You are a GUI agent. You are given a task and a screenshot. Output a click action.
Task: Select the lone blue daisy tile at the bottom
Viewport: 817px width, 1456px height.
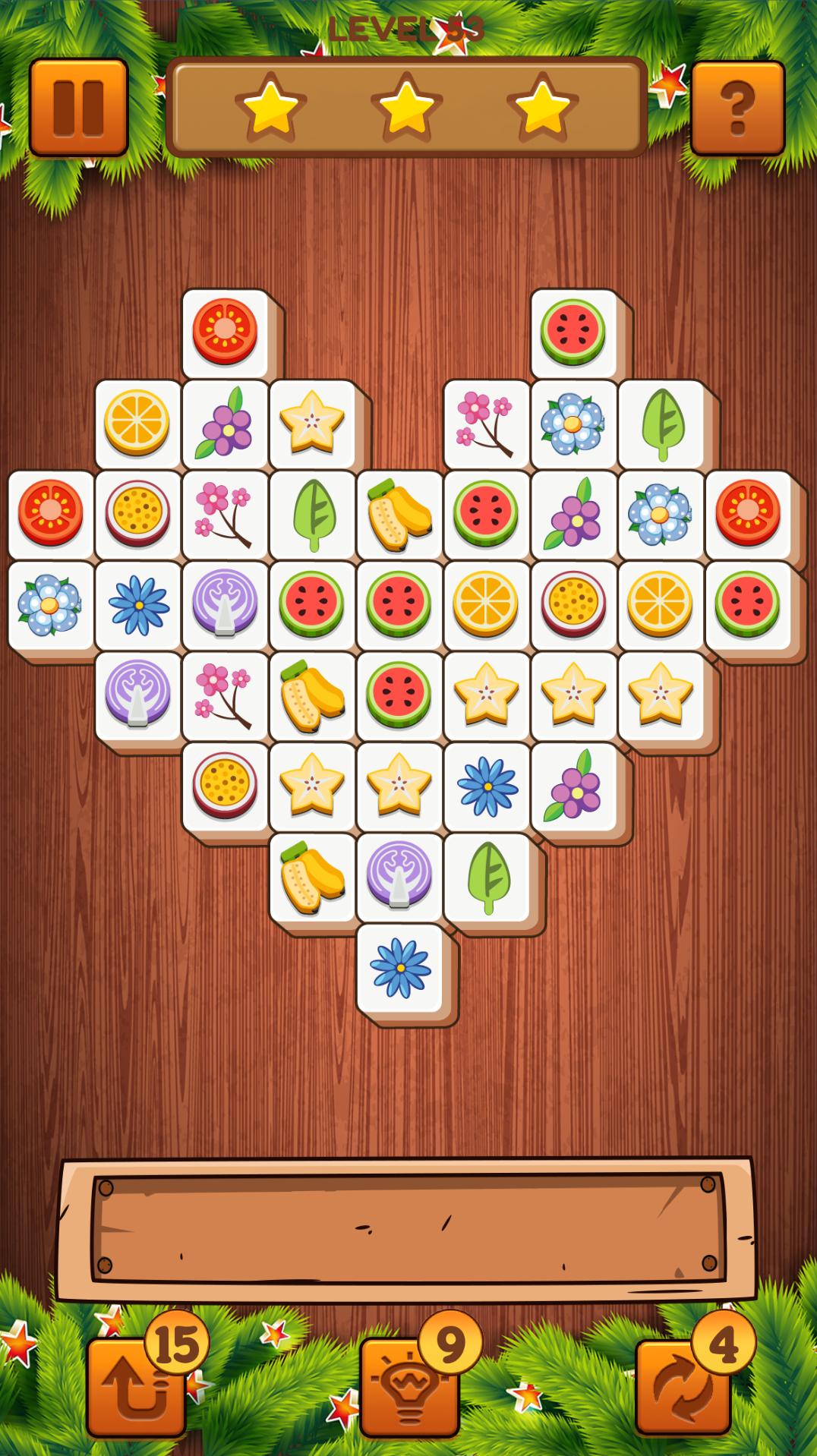[x=399, y=966]
